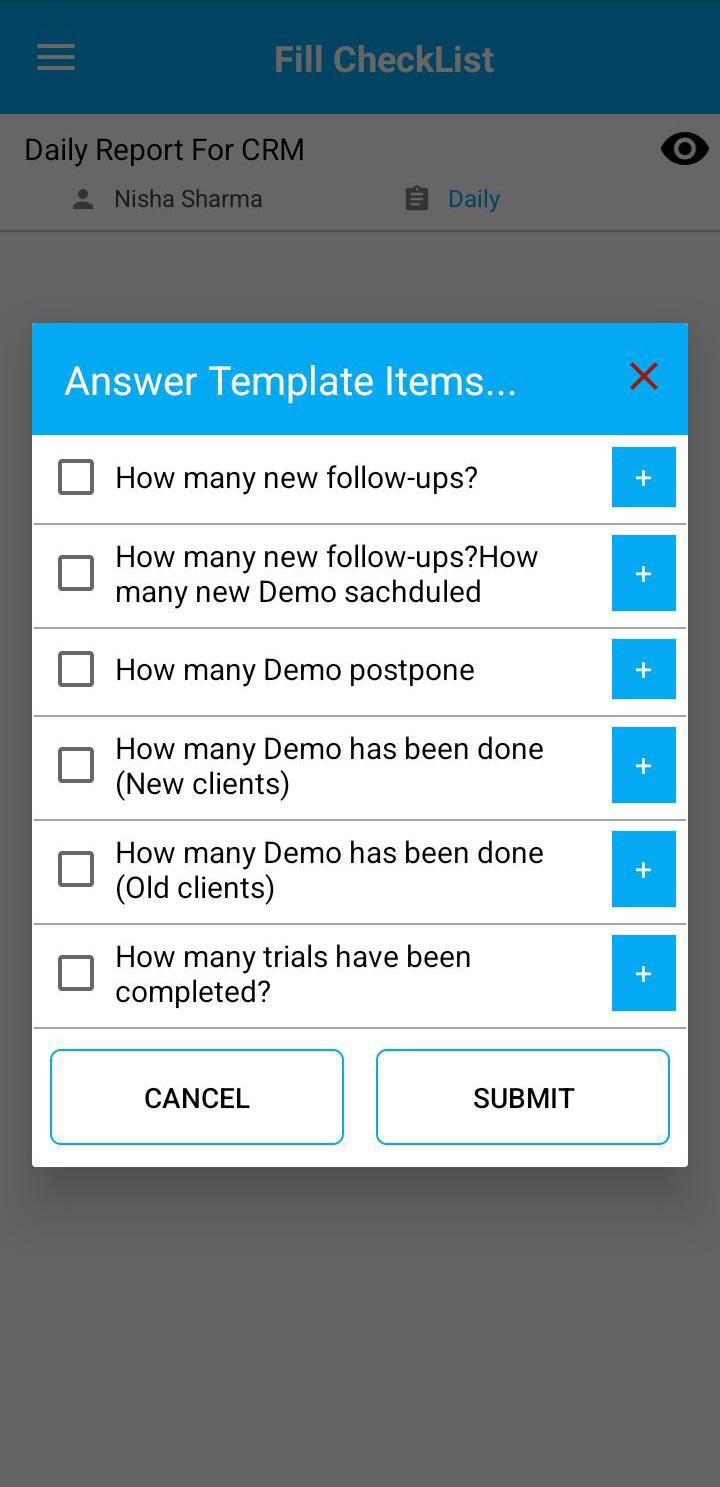Close the Answer Template Items dialog
The width and height of the screenshot is (720, 1487).
coord(643,377)
